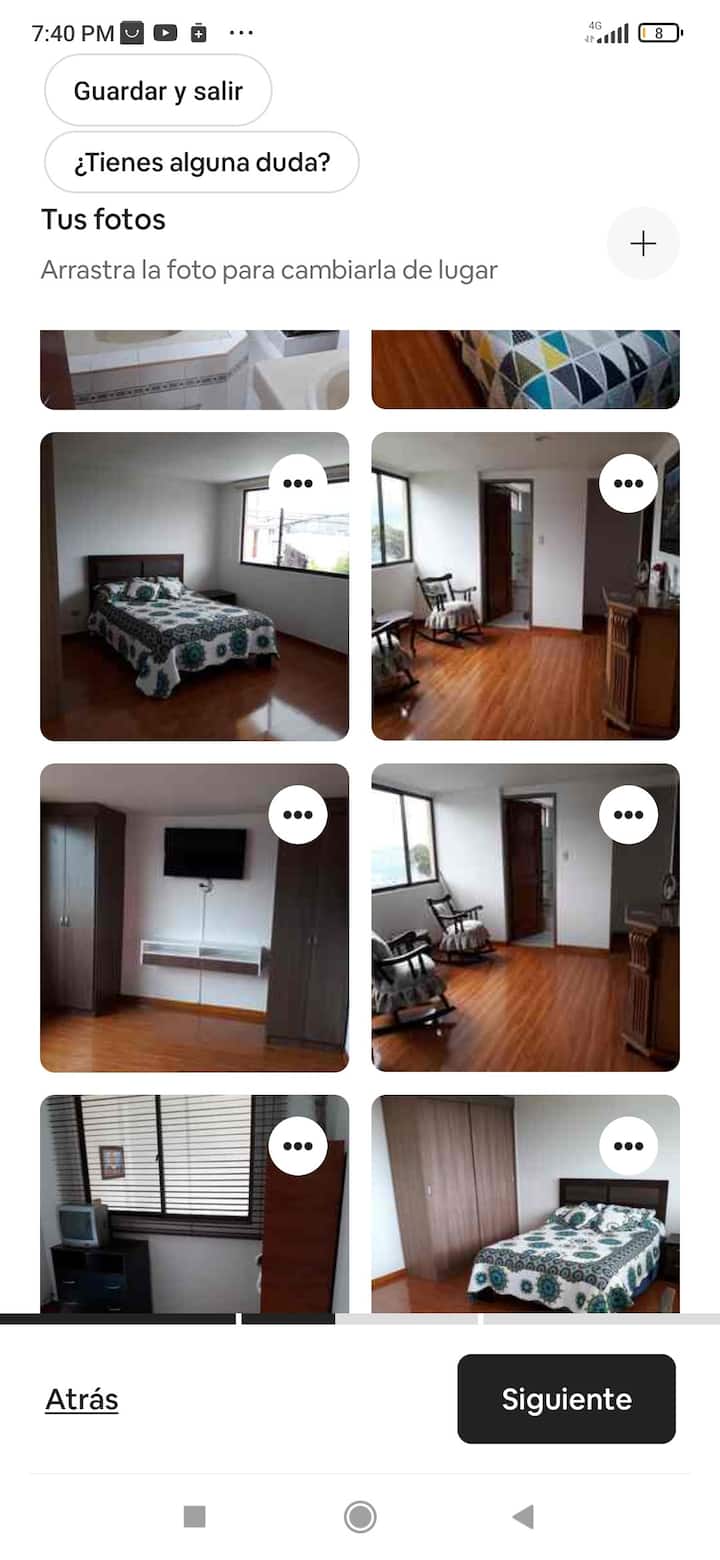Open options for bed beside wardrobe photo
720x1560 pixels.
coord(628,1146)
